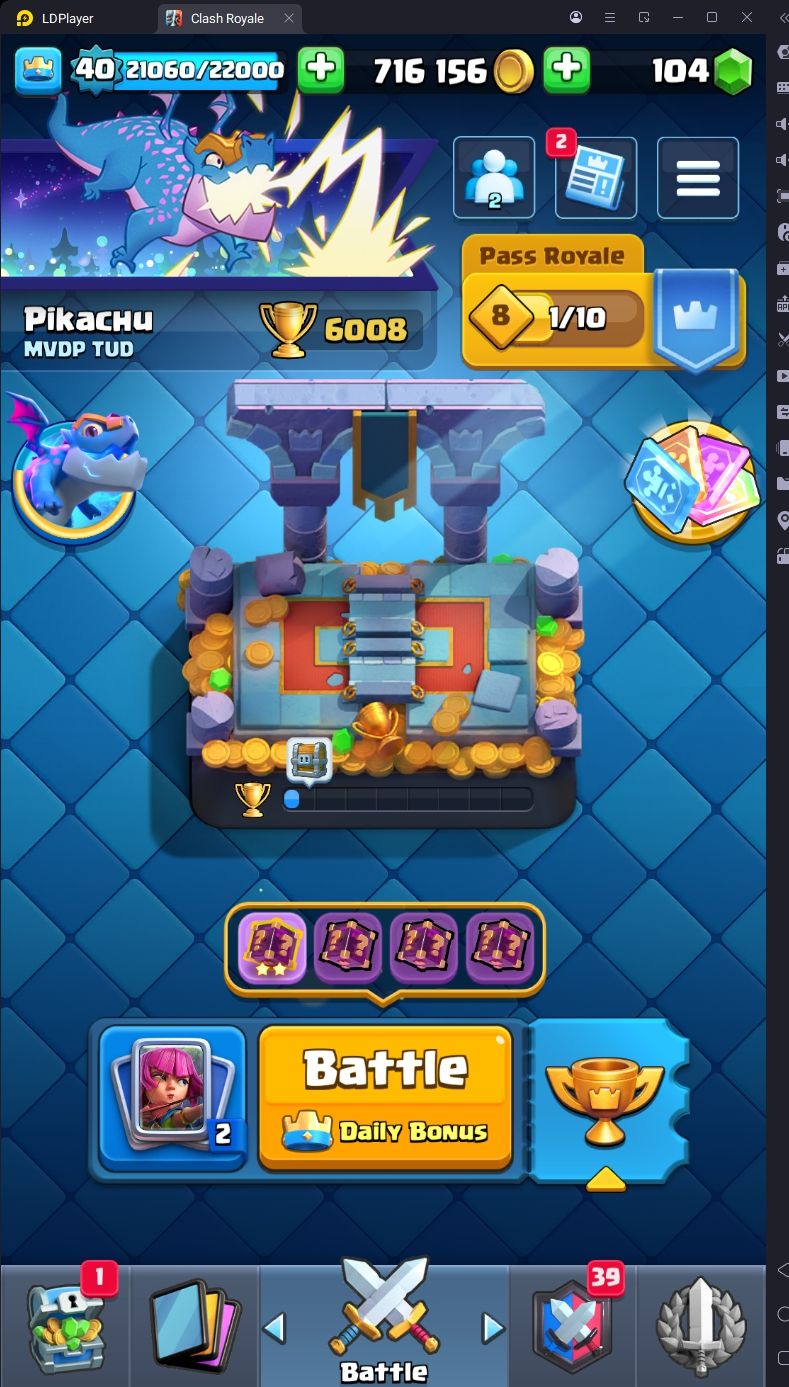Add experience with the green plus button

[x=321, y=69]
